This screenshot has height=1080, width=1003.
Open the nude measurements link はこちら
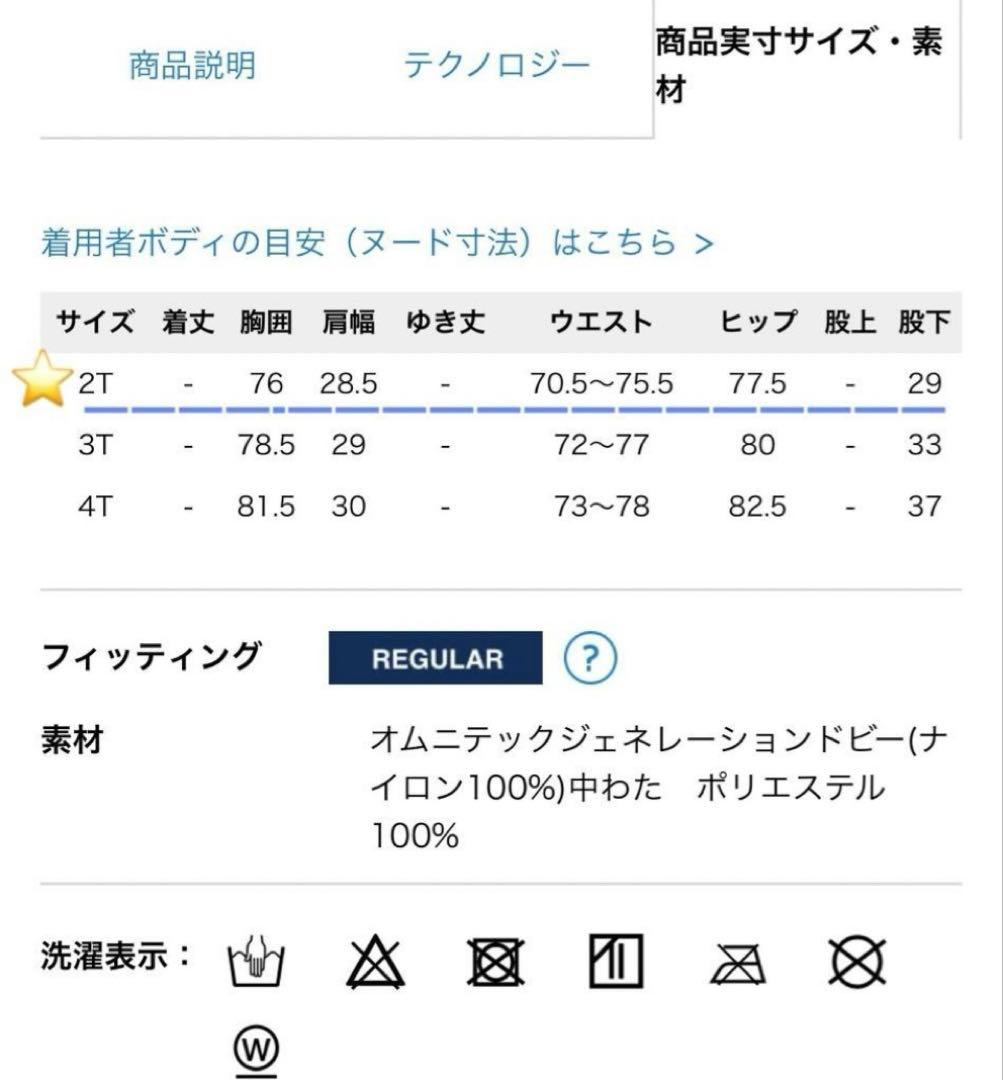point(630,241)
